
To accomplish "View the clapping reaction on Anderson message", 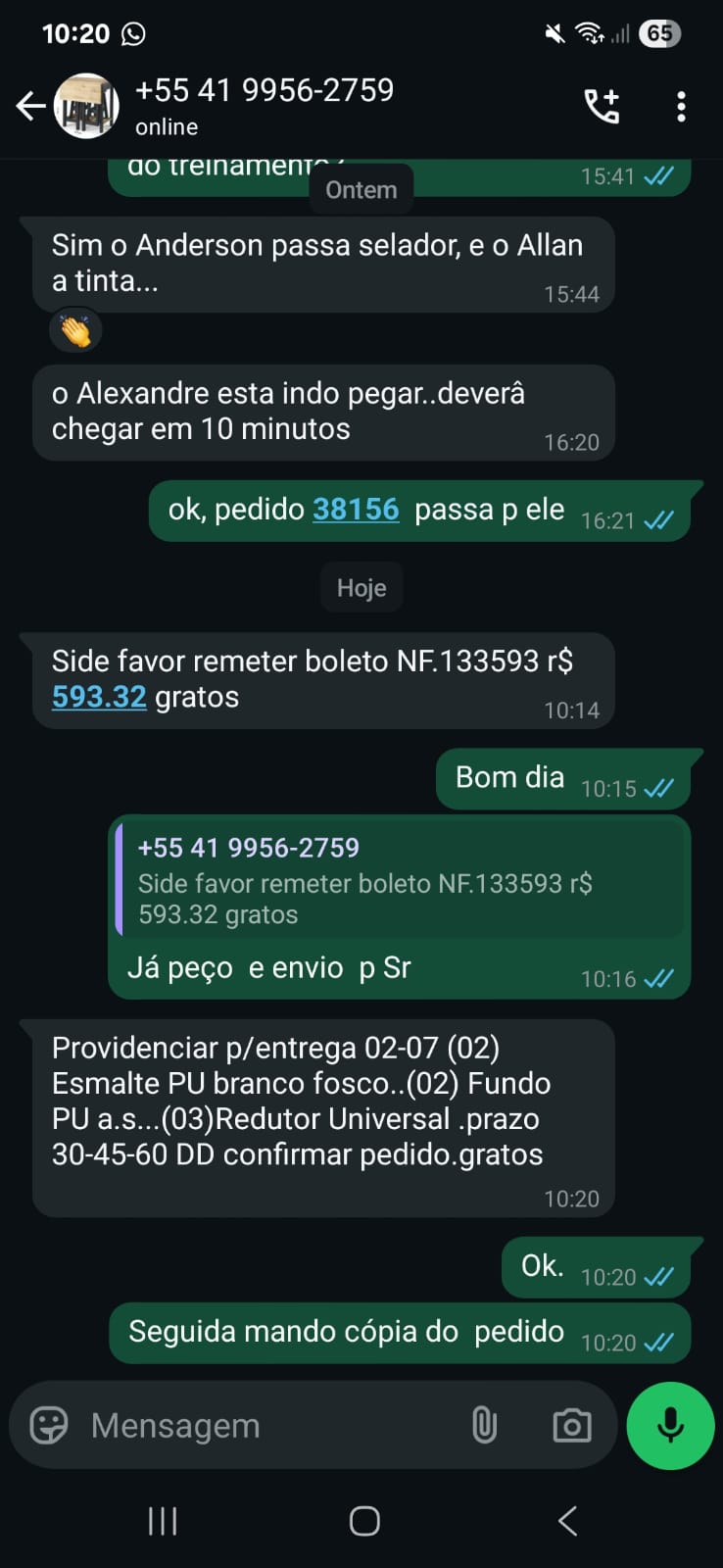I will tap(75, 331).
